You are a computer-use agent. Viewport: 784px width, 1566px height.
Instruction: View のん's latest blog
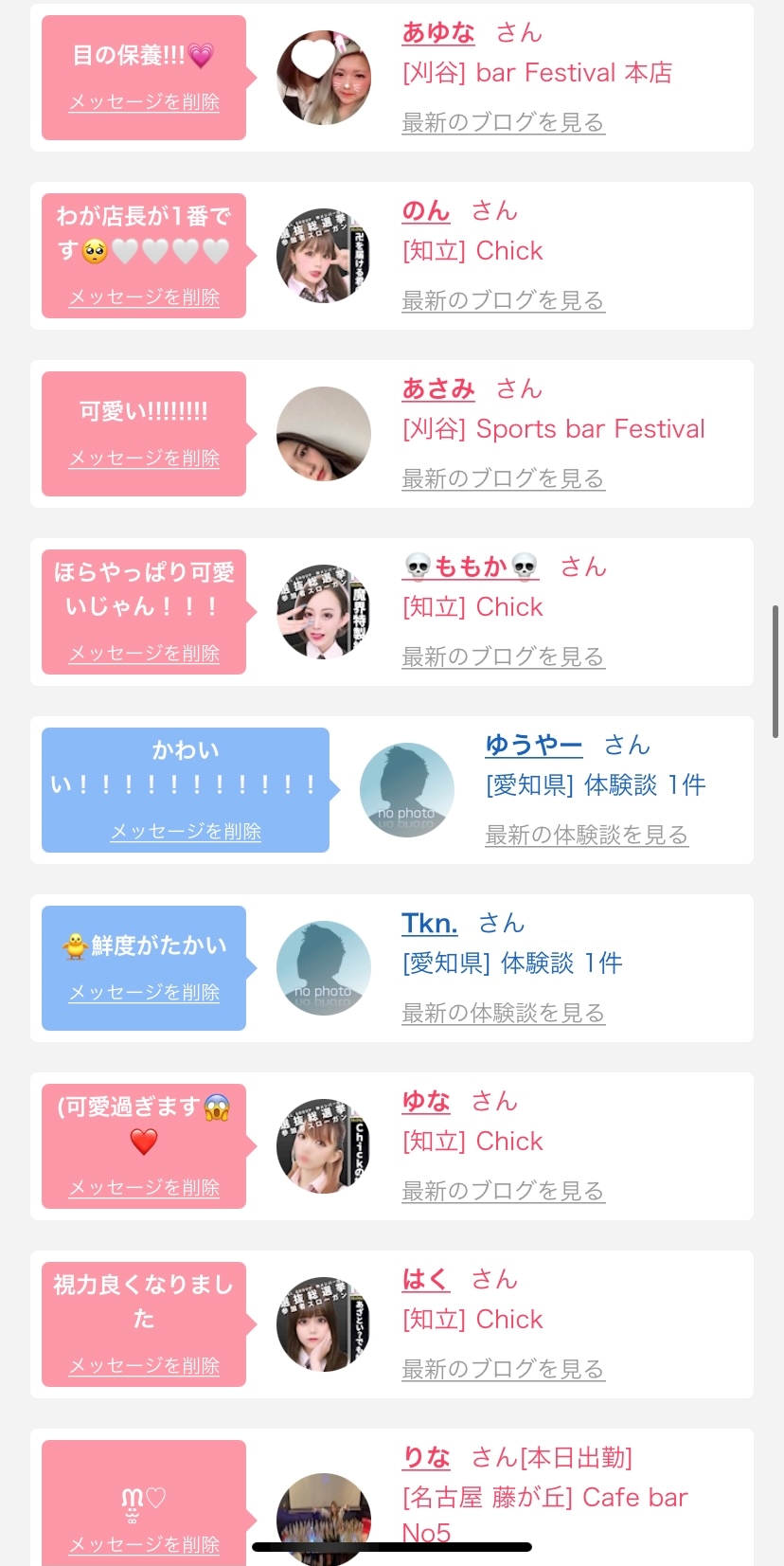503,301
